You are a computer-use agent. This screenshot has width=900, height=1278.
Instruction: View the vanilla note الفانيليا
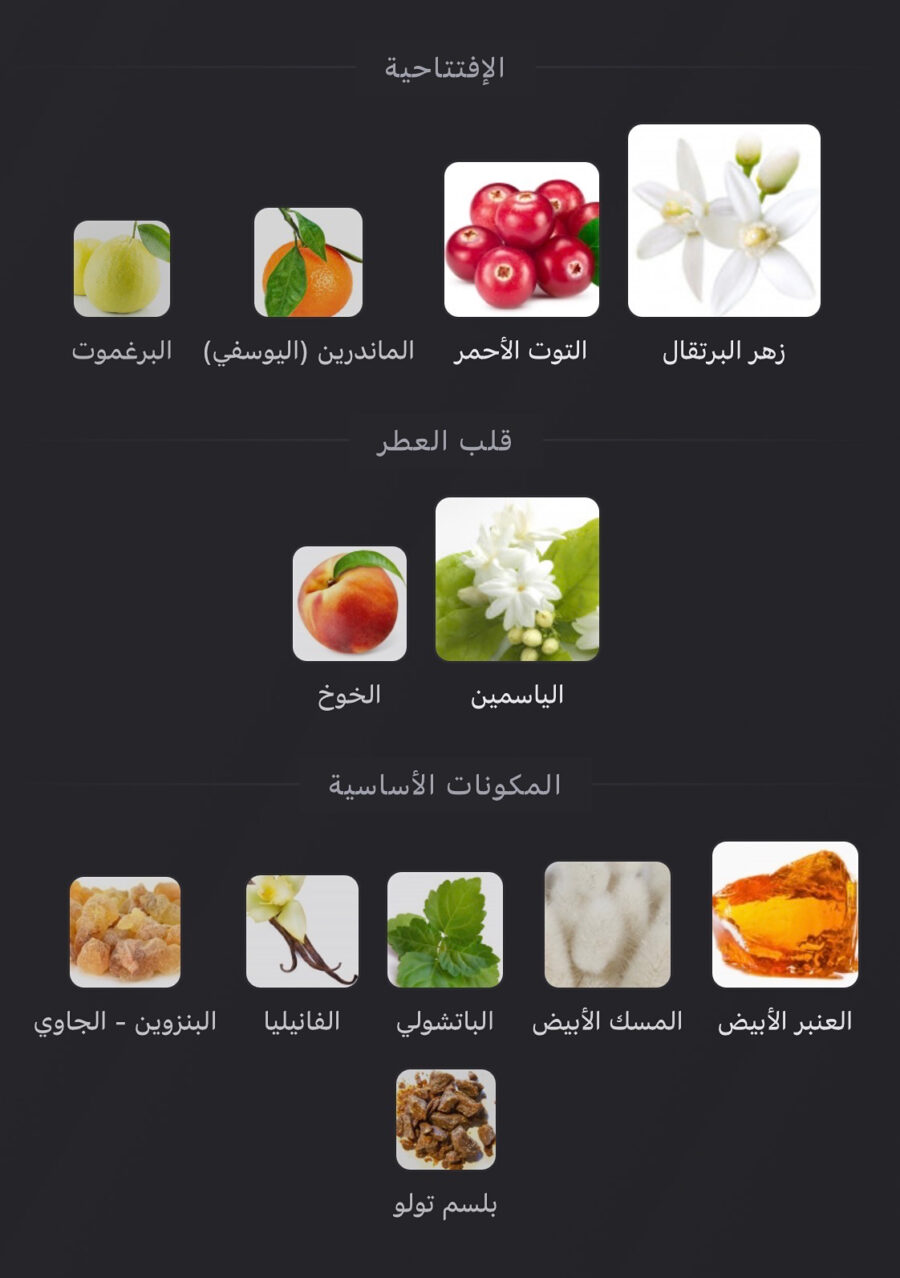[x=302, y=931]
